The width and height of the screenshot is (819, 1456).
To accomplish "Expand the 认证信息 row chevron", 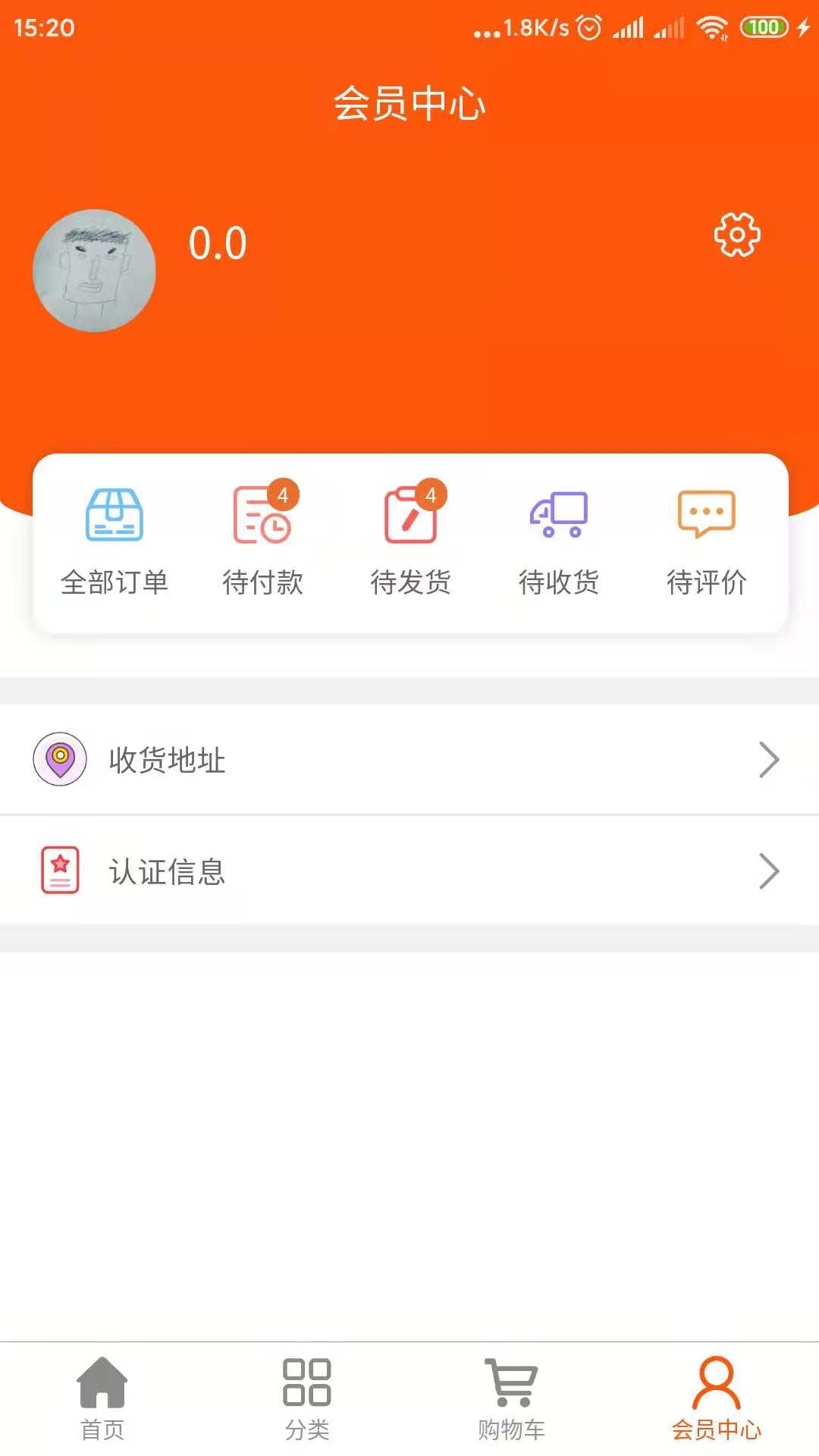I will tap(769, 872).
